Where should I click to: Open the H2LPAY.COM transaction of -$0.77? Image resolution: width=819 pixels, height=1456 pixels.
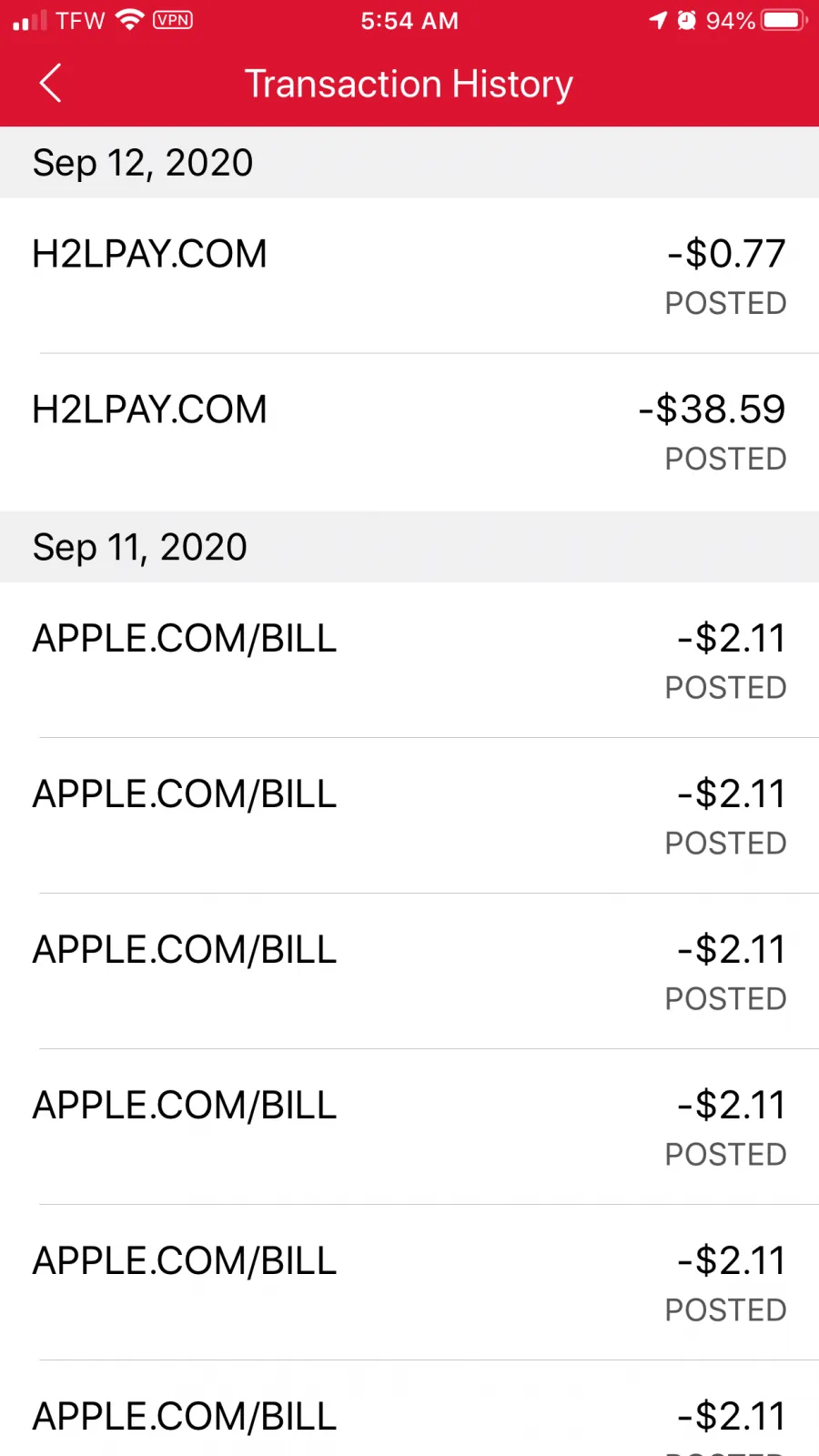click(409, 276)
